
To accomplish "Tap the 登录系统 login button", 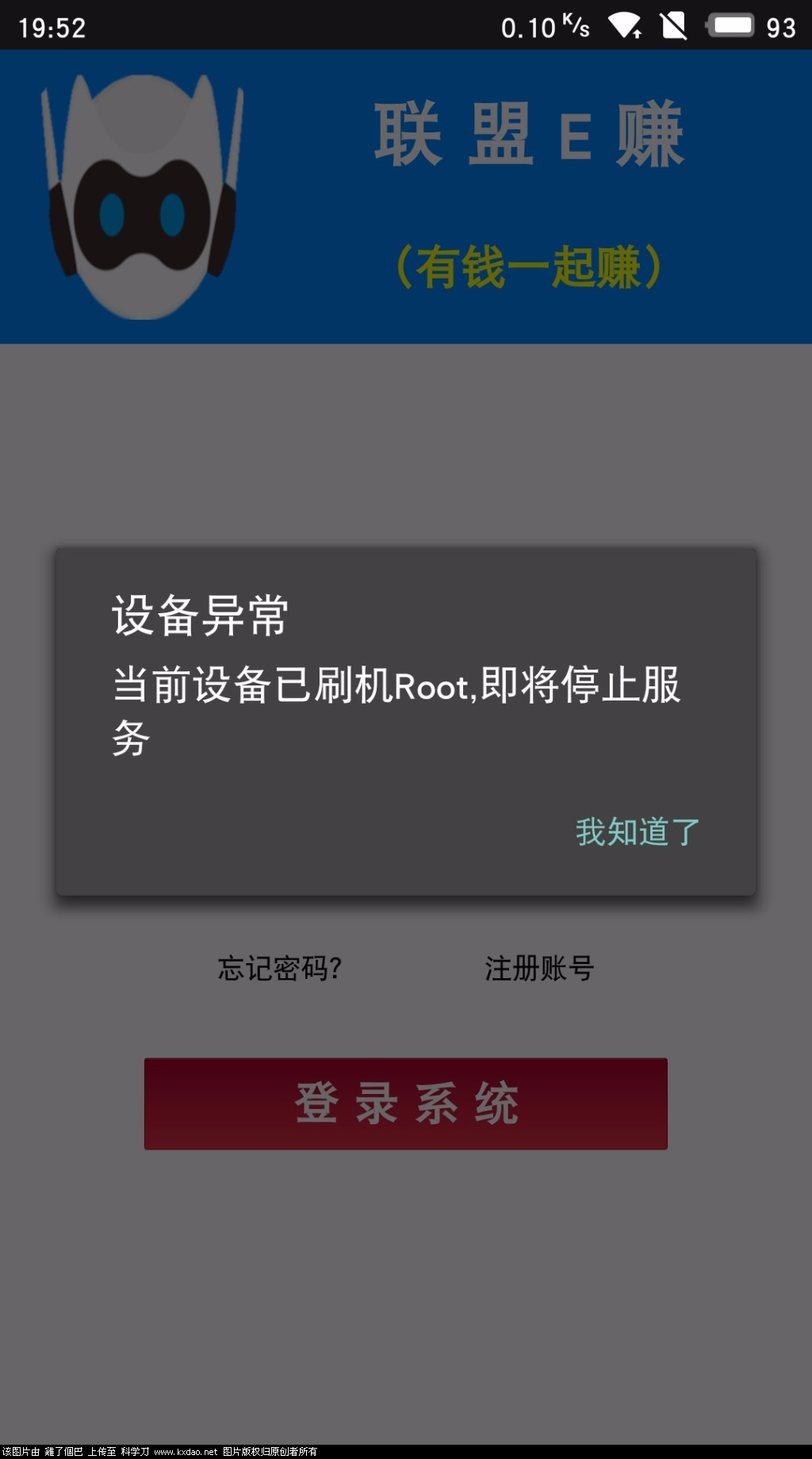I will click(x=405, y=1103).
